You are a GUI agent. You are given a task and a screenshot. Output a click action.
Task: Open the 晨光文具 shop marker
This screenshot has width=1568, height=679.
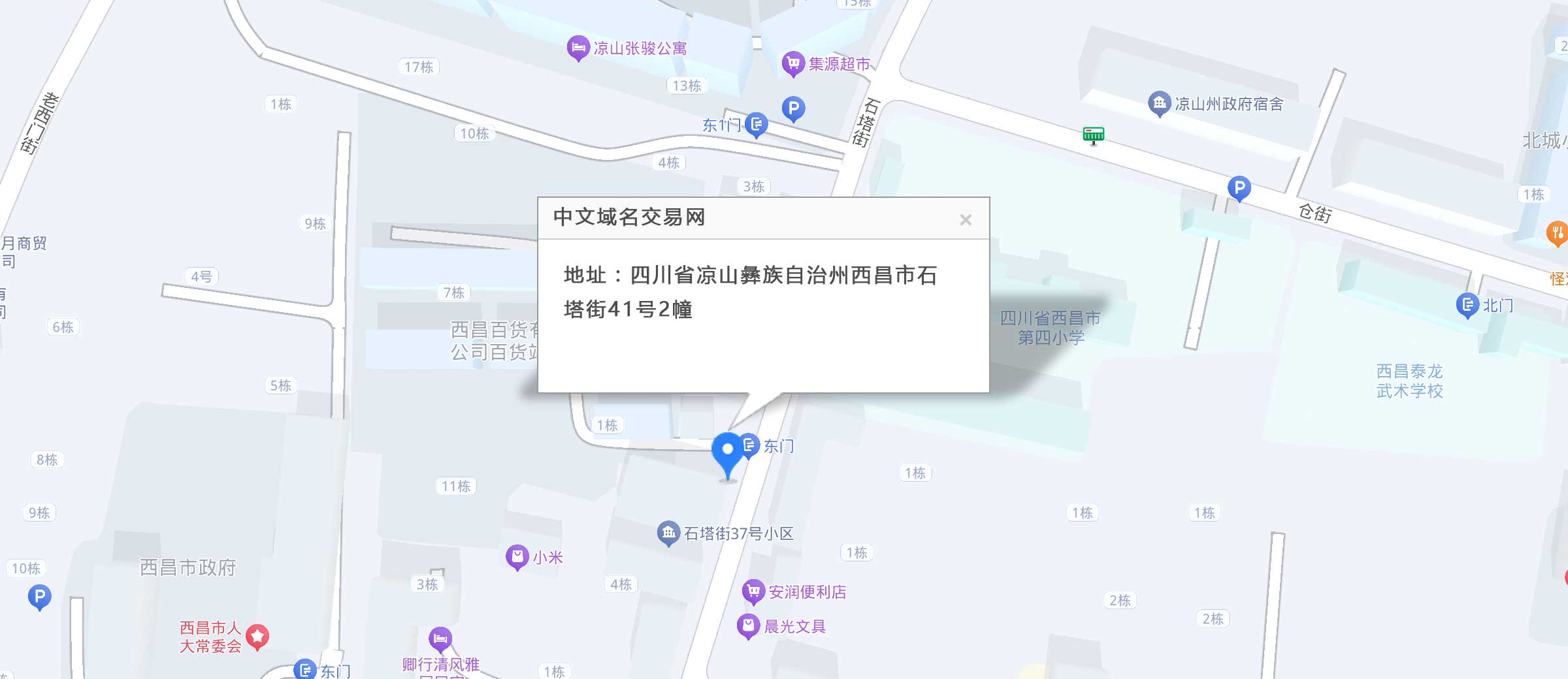[x=748, y=626]
